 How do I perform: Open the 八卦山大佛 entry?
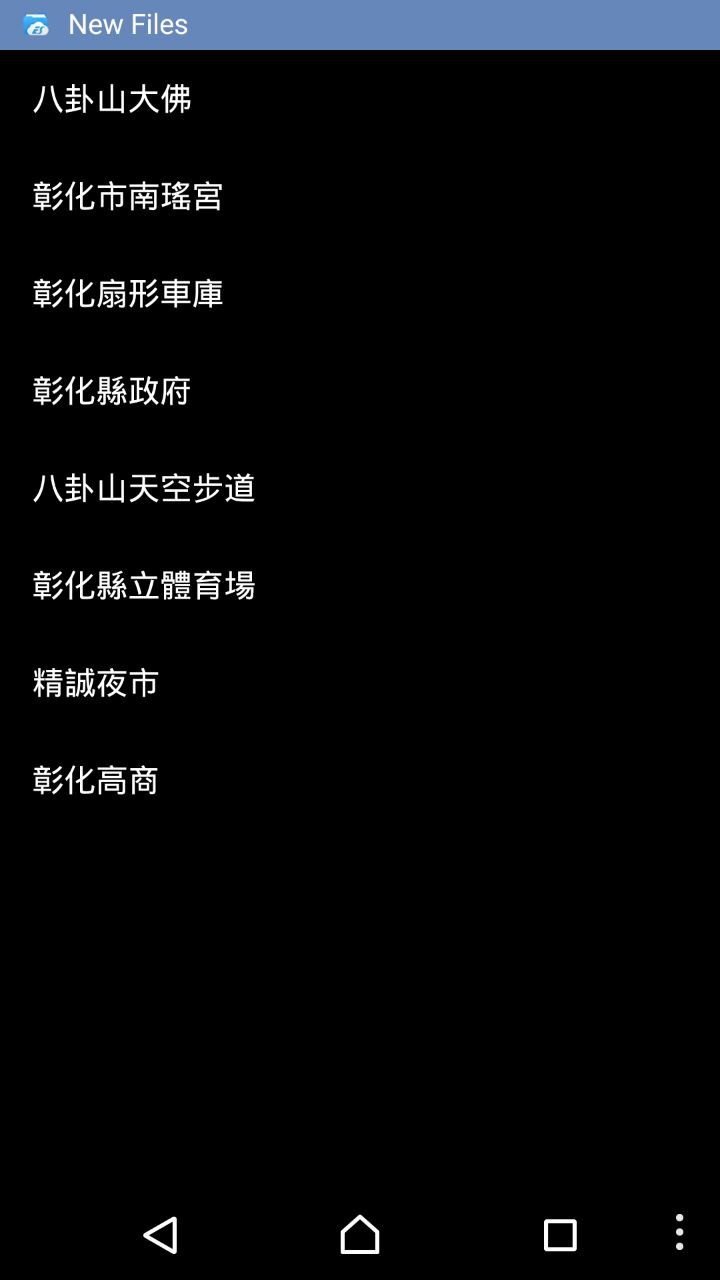[112, 99]
